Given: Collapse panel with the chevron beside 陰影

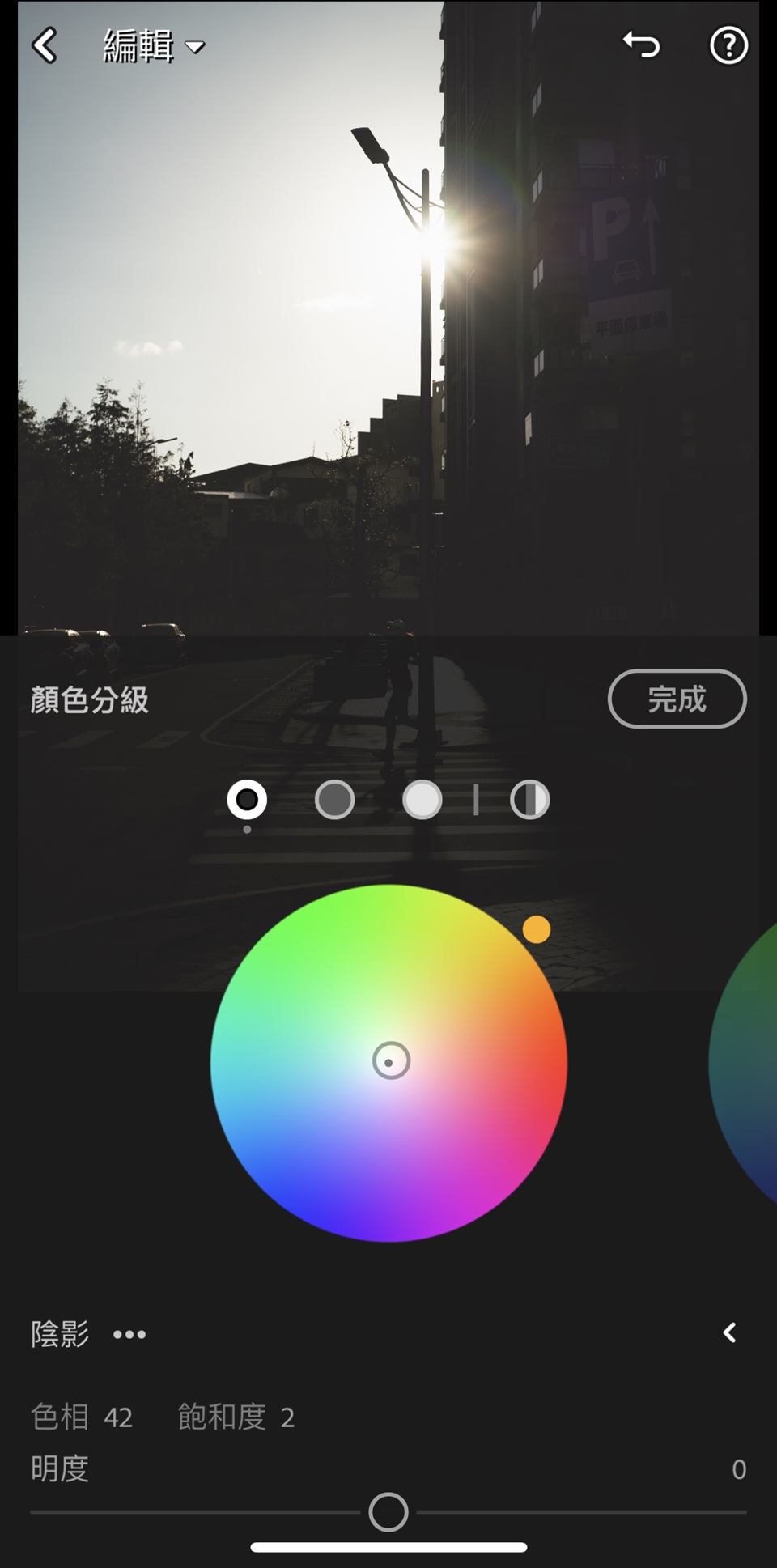Looking at the screenshot, I should (x=729, y=1332).
